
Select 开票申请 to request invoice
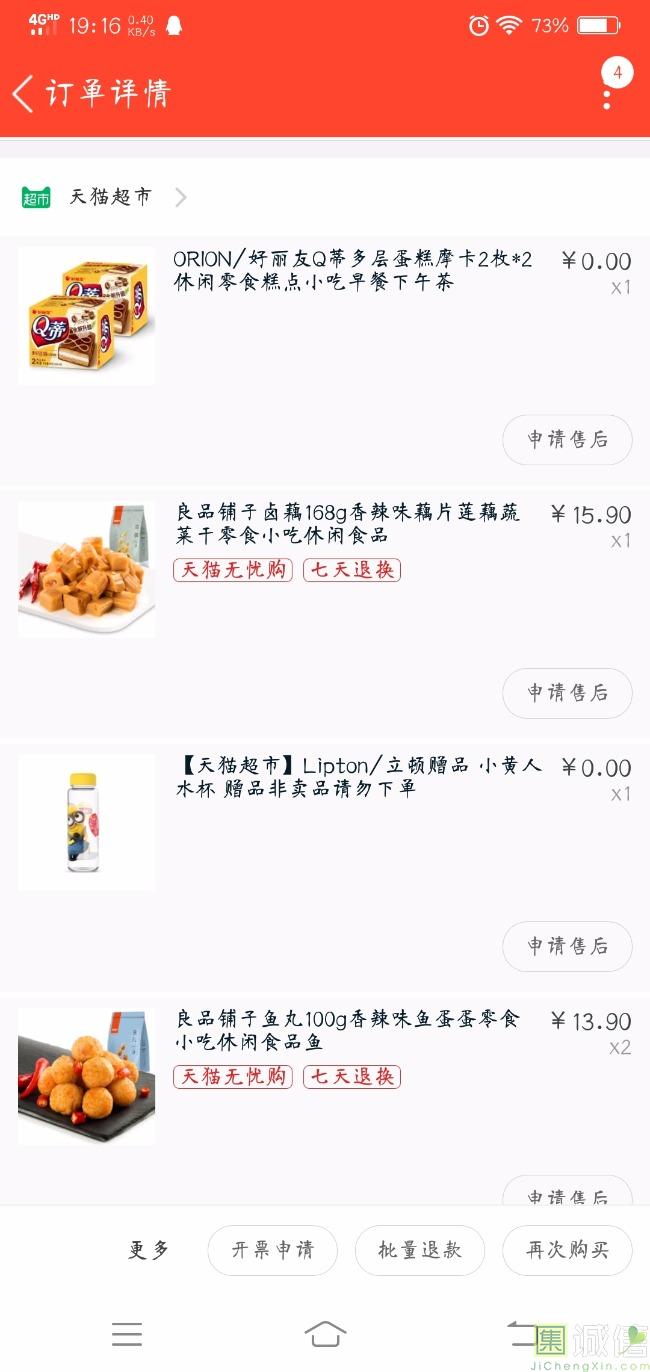(272, 1250)
